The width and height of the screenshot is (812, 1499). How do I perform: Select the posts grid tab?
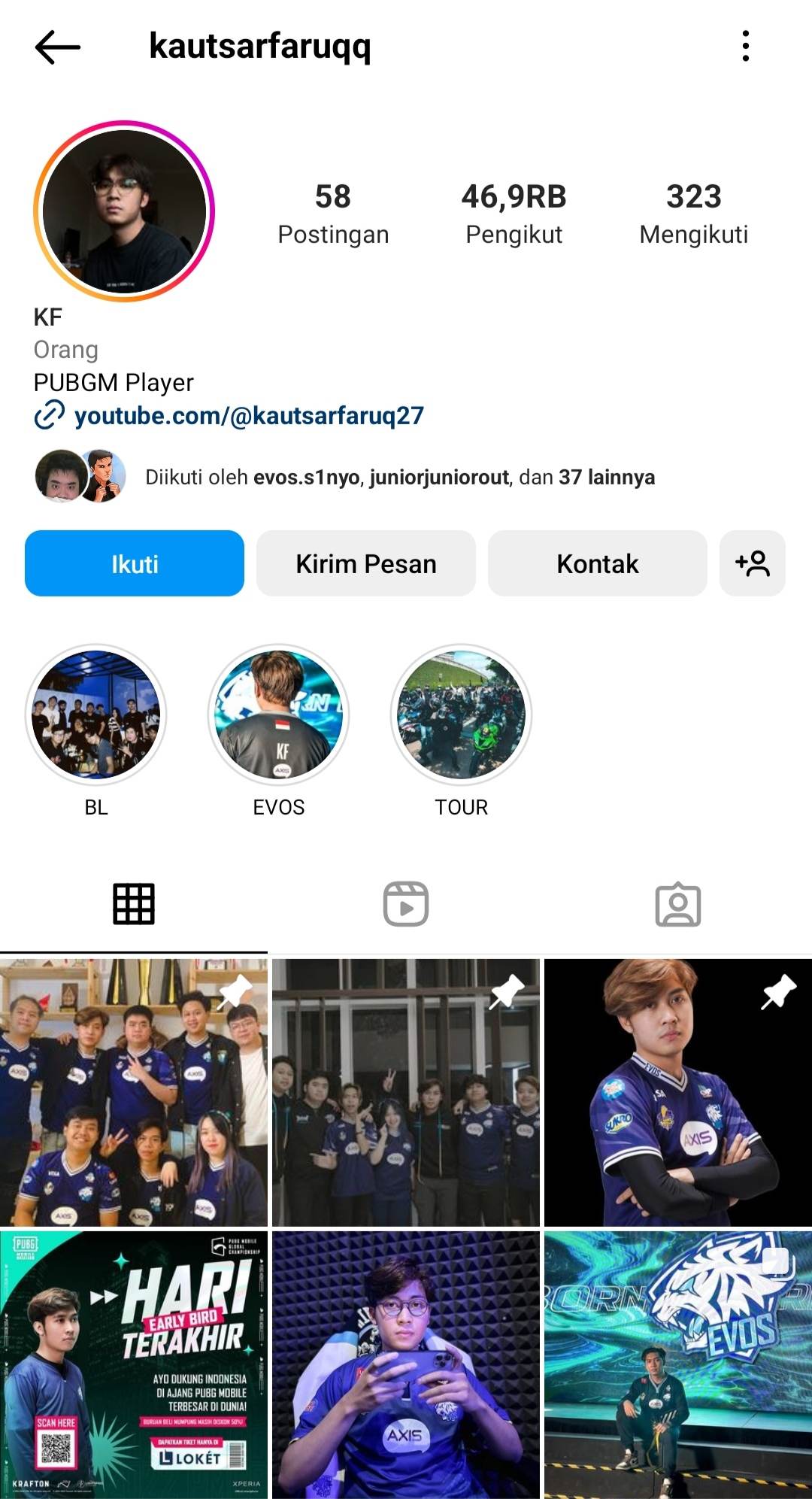pyautogui.click(x=134, y=903)
